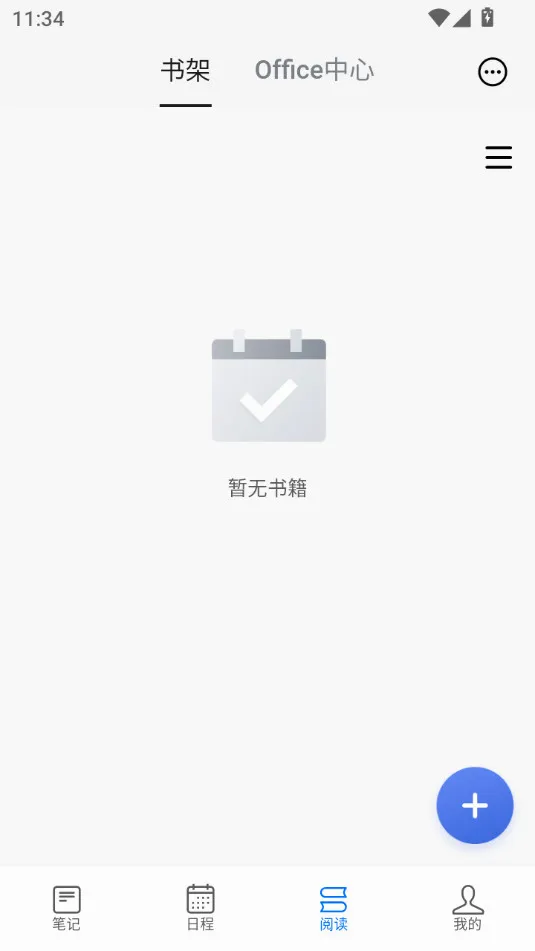
Task: Select the 书架 tab
Action: (x=186, y=70)
